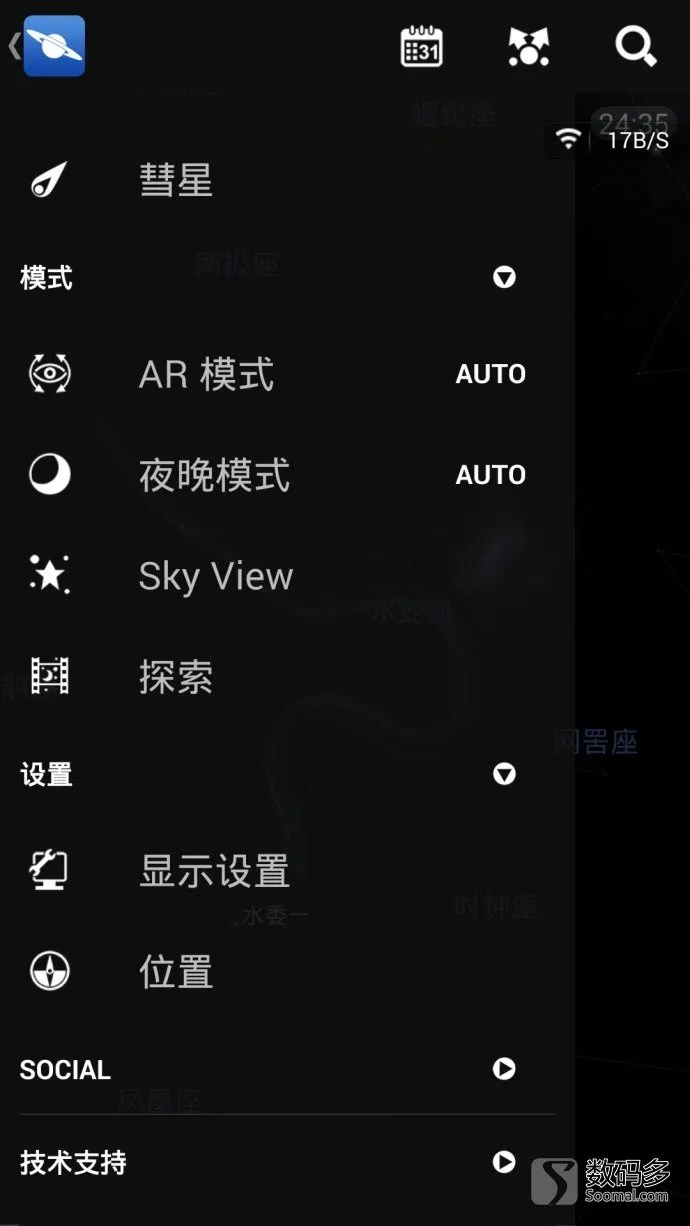The width and height of the screenshot is (690, 1226).
Task: Open the calendar icon in the toolbar
Action: click(x=421, y=46)
